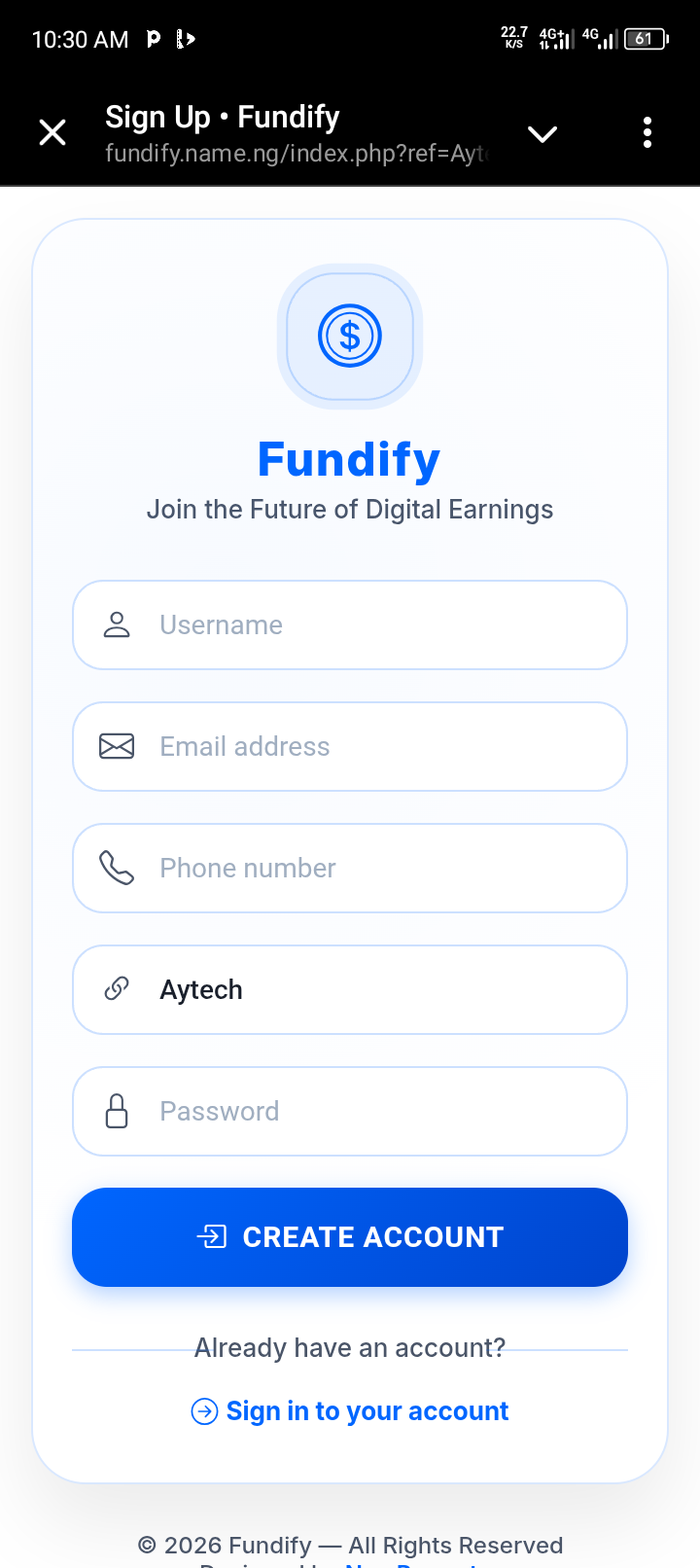Focus the Username field
Viewport: 700px width, 1568px height.
click(350, 625)
